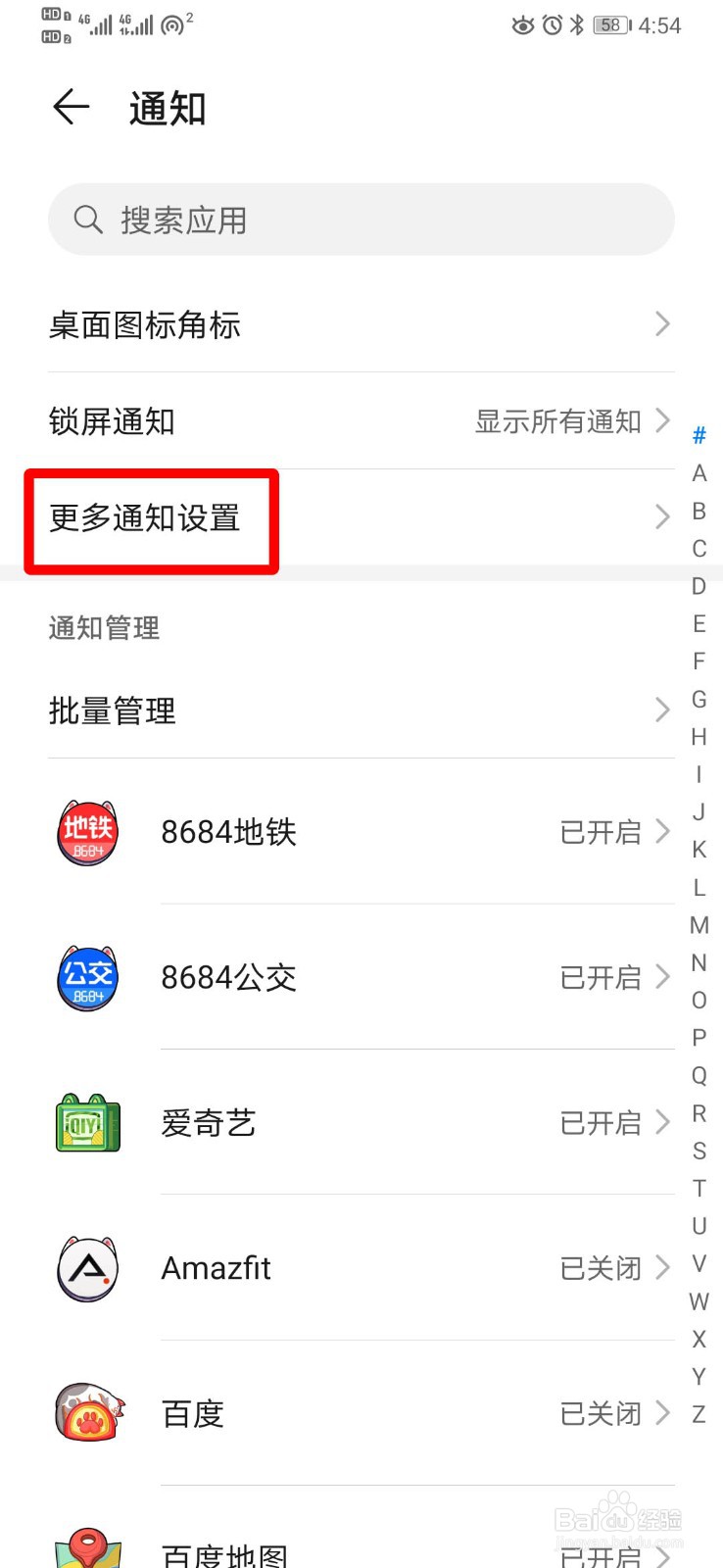The width and height of the screenshot is (723, 1568).
Task: Expand 更多通知设置 via its chevron
Action: point(660,517)
